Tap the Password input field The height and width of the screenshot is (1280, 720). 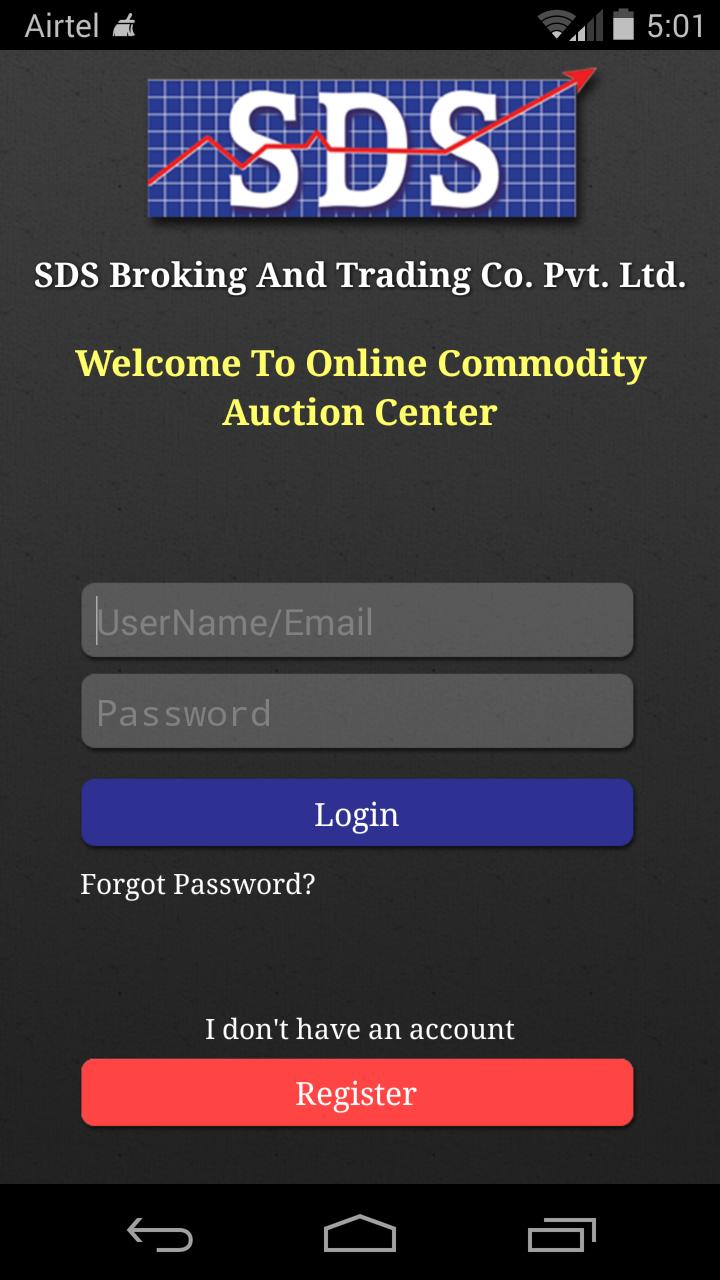coord(357,711)
